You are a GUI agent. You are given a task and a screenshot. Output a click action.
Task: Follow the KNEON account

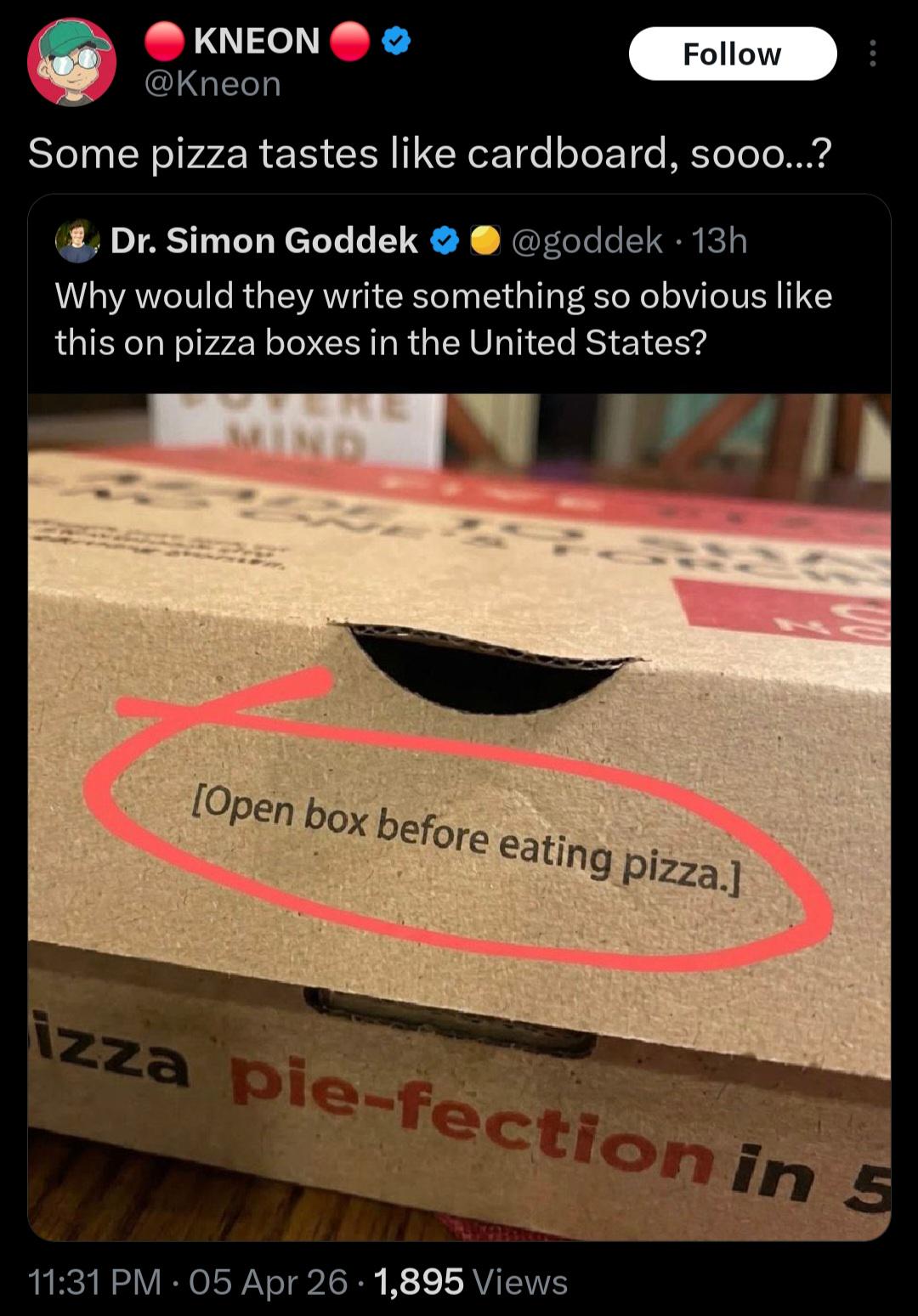(732, 54)
